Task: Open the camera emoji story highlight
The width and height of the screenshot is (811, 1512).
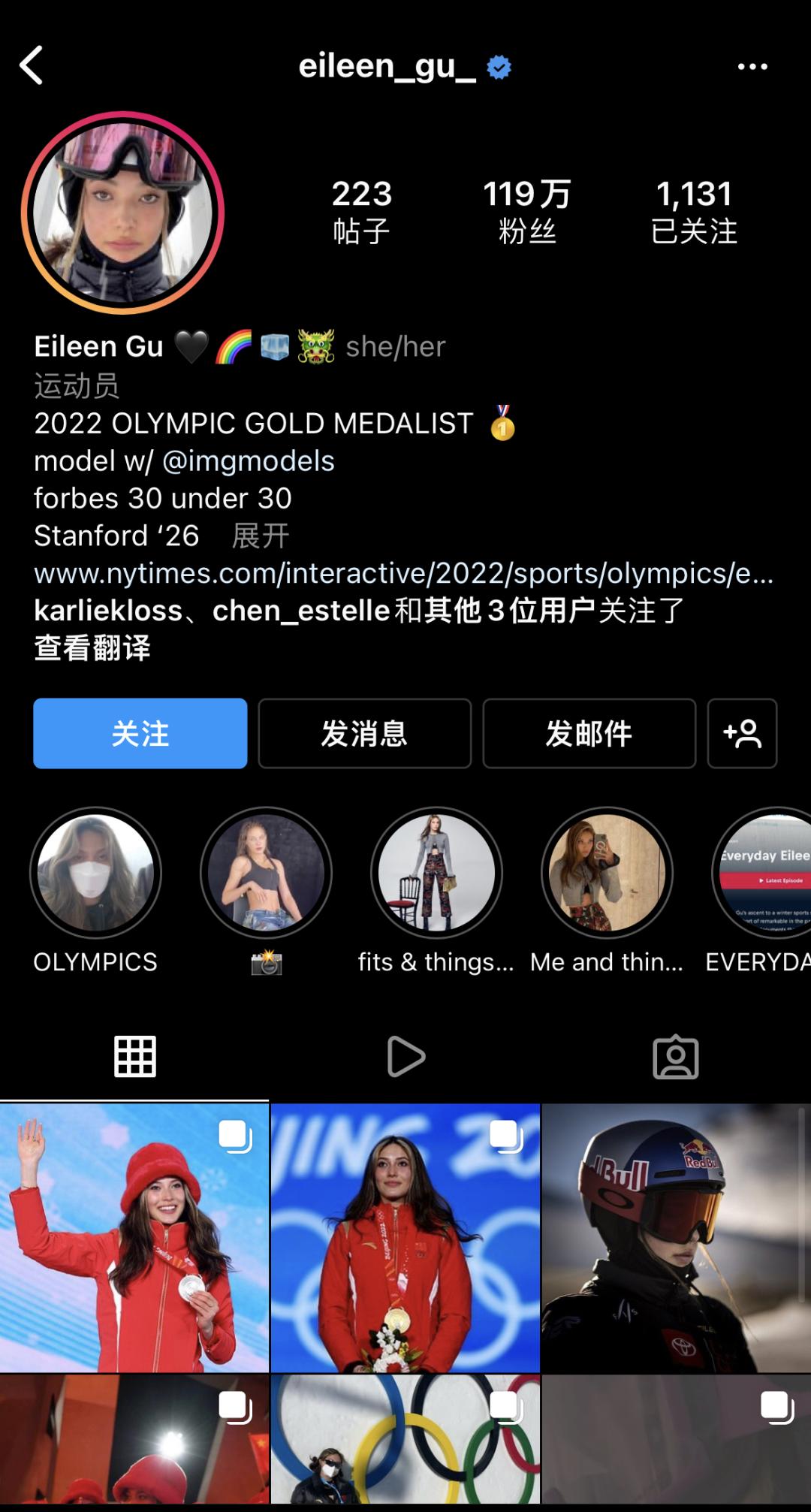Action: [x=266, y=873]
